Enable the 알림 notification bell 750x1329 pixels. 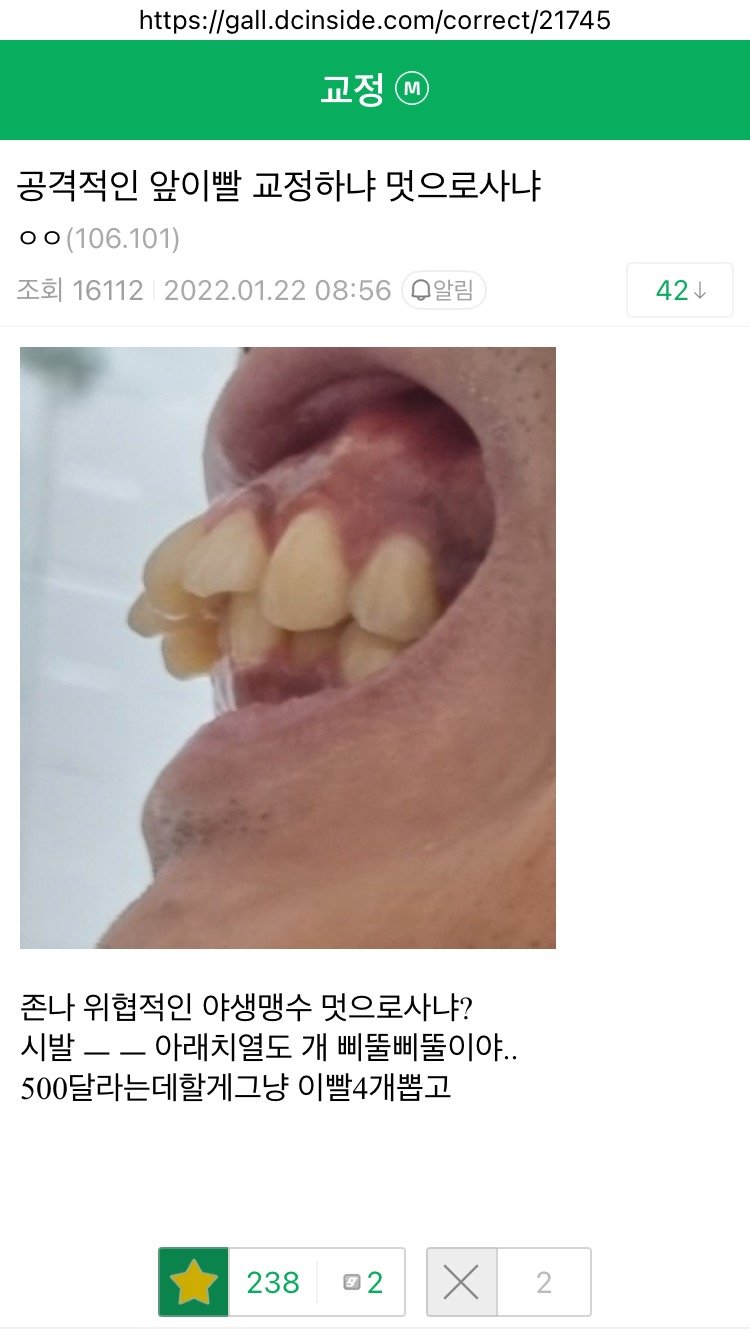click(x=443, y=290)
